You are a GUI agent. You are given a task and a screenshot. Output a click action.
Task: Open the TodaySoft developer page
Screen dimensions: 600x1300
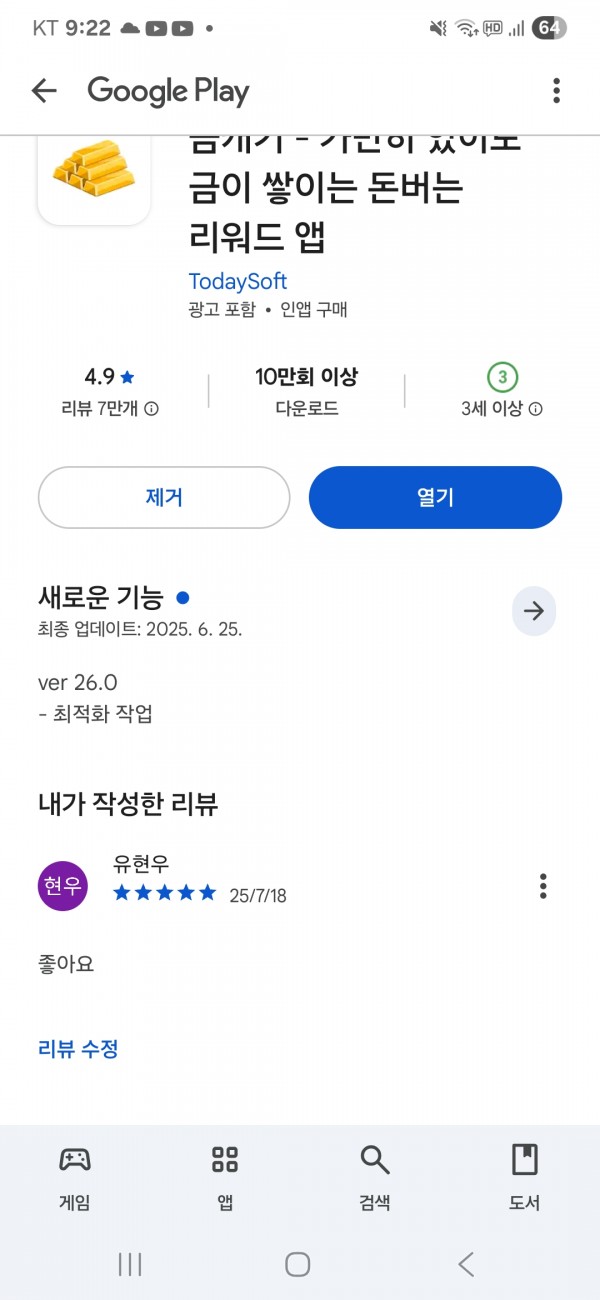coord(238,281)
